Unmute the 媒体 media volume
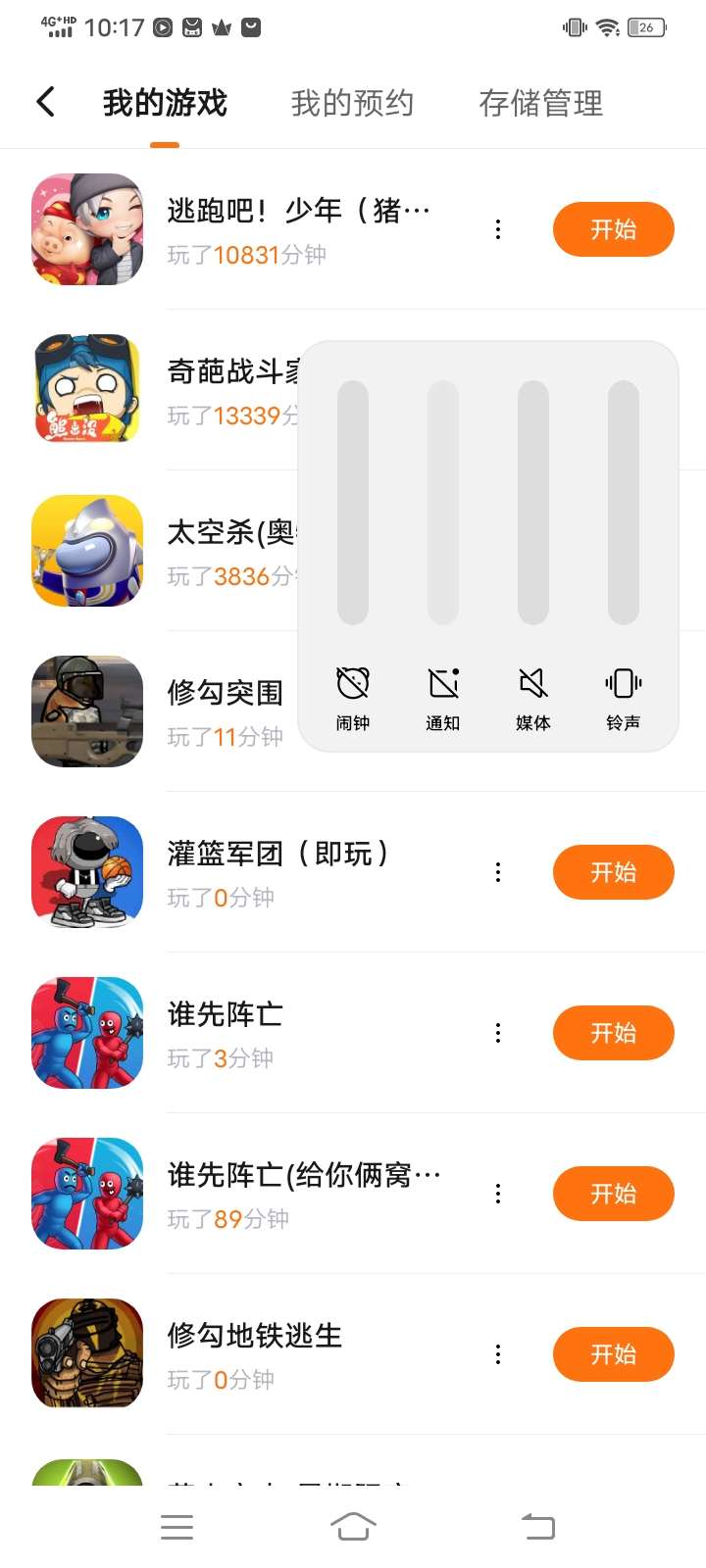This screenshot has height=1568, width=706. coord(533,683)
